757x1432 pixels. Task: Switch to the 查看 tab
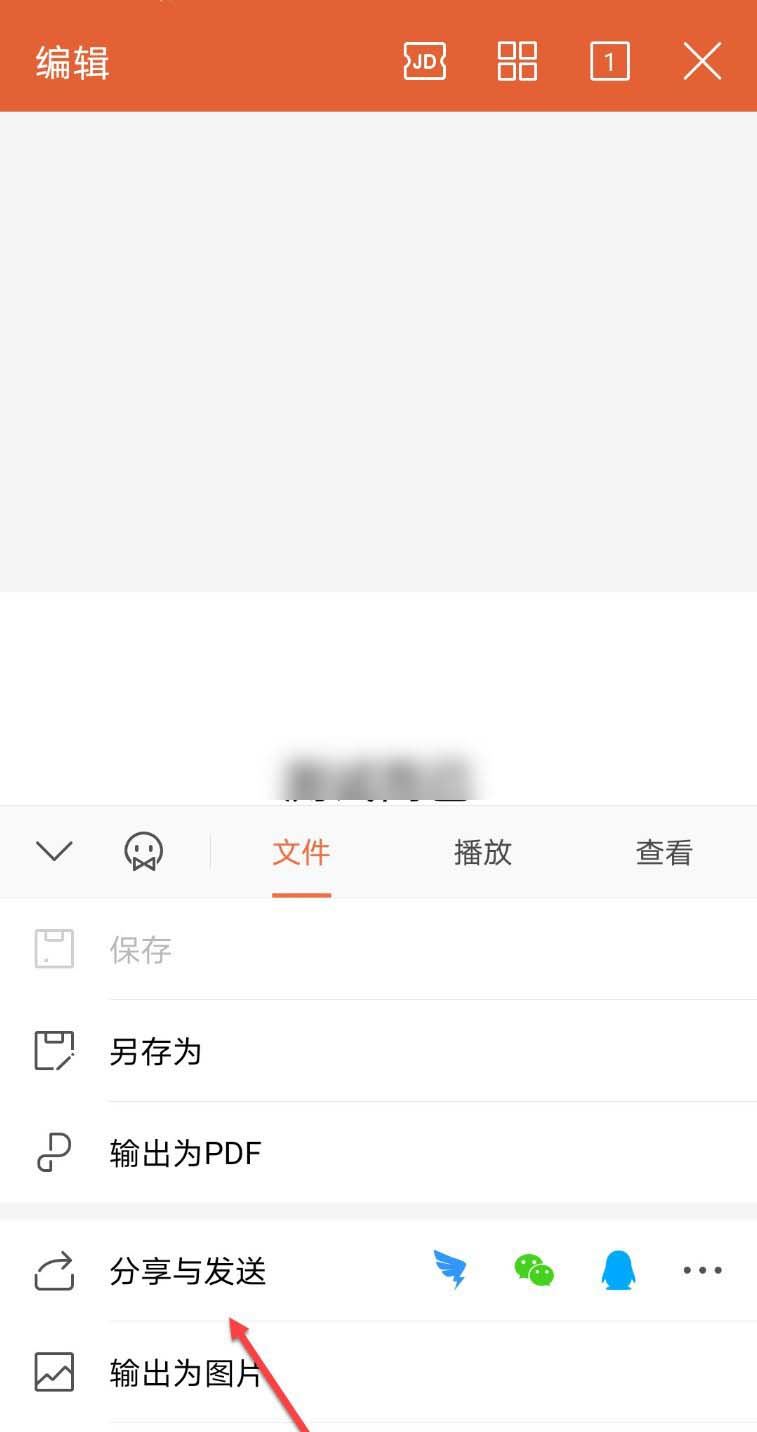(x=664, y=852)
